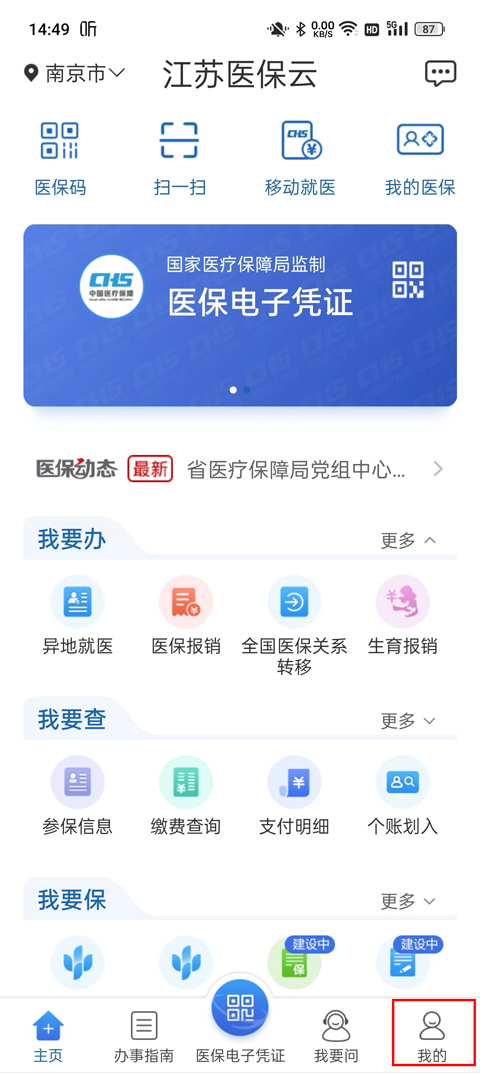This screenshot has width=480, height=1073.
Task: Go to 我的医保
Action: [420, 159]
